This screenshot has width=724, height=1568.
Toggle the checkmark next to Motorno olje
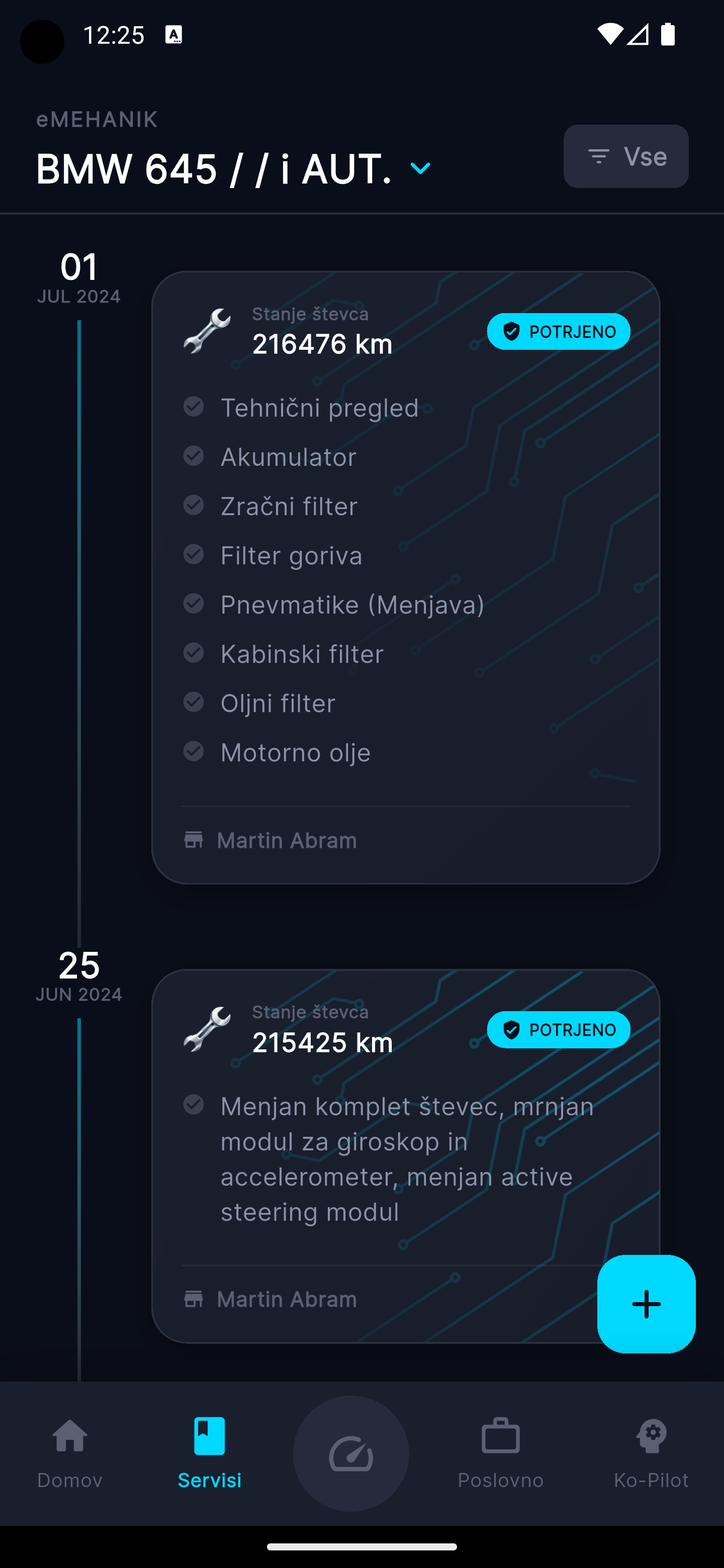(194, 752)
